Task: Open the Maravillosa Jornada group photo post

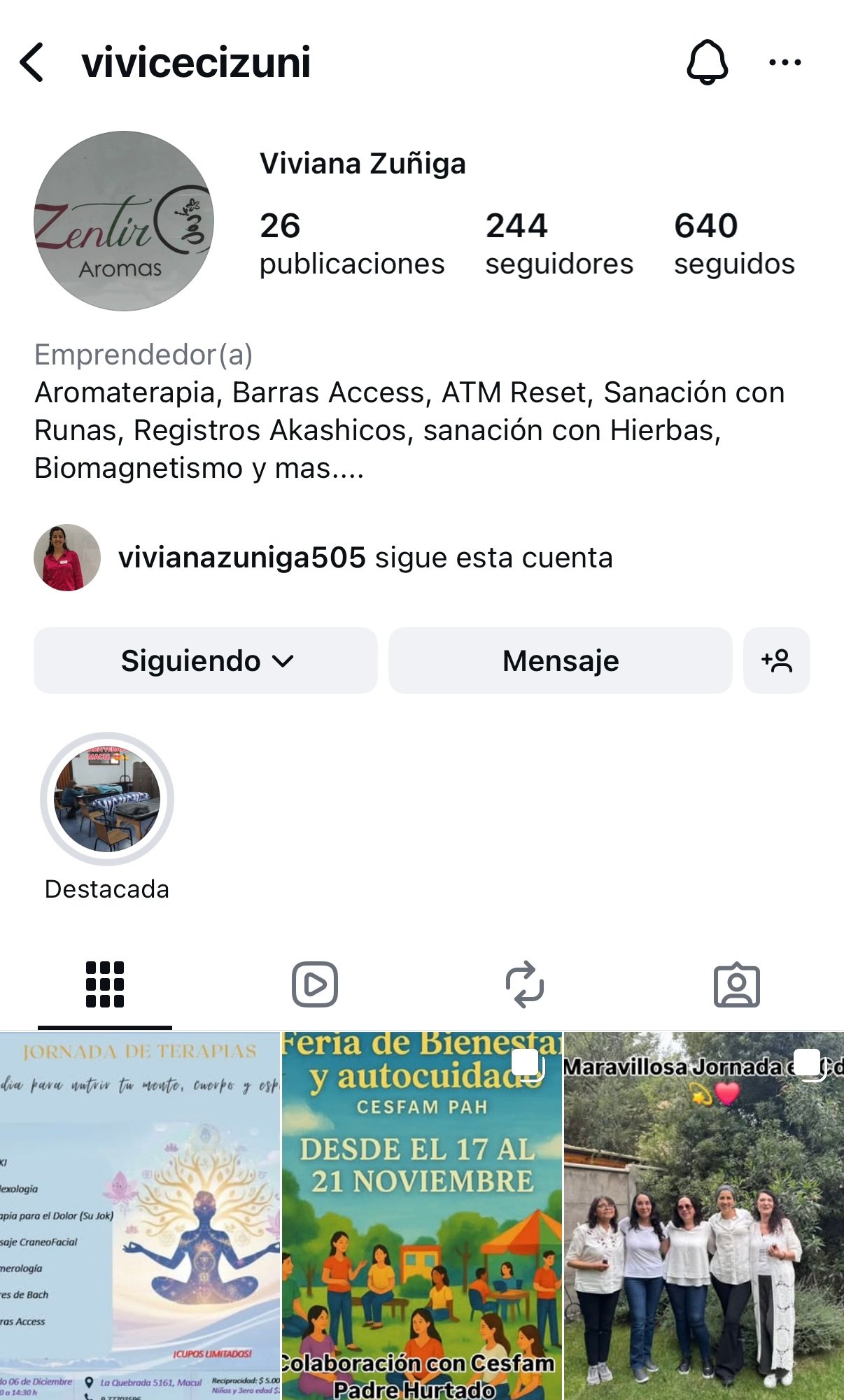Action: (x=704, y=1216)
